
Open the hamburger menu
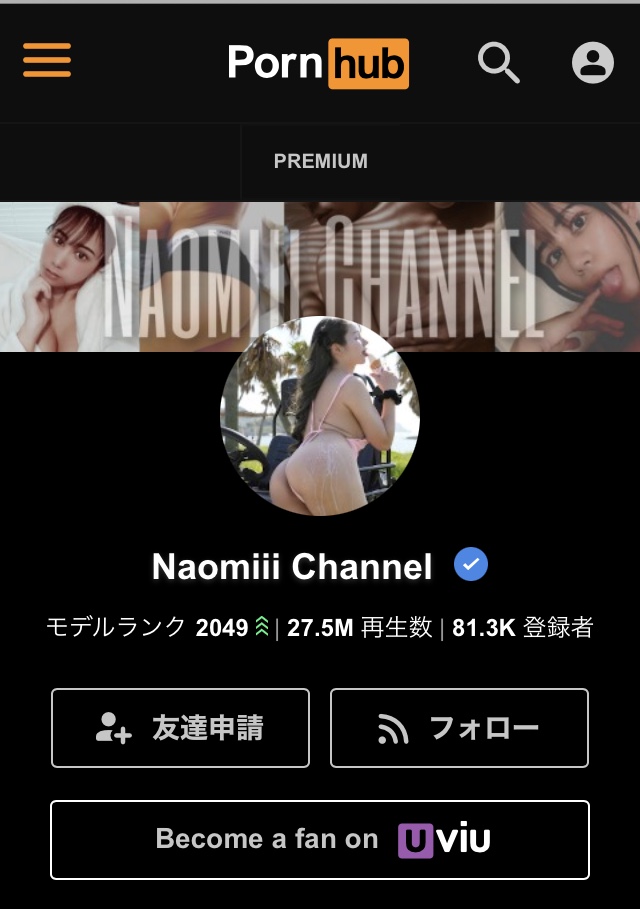pos(47,61)
